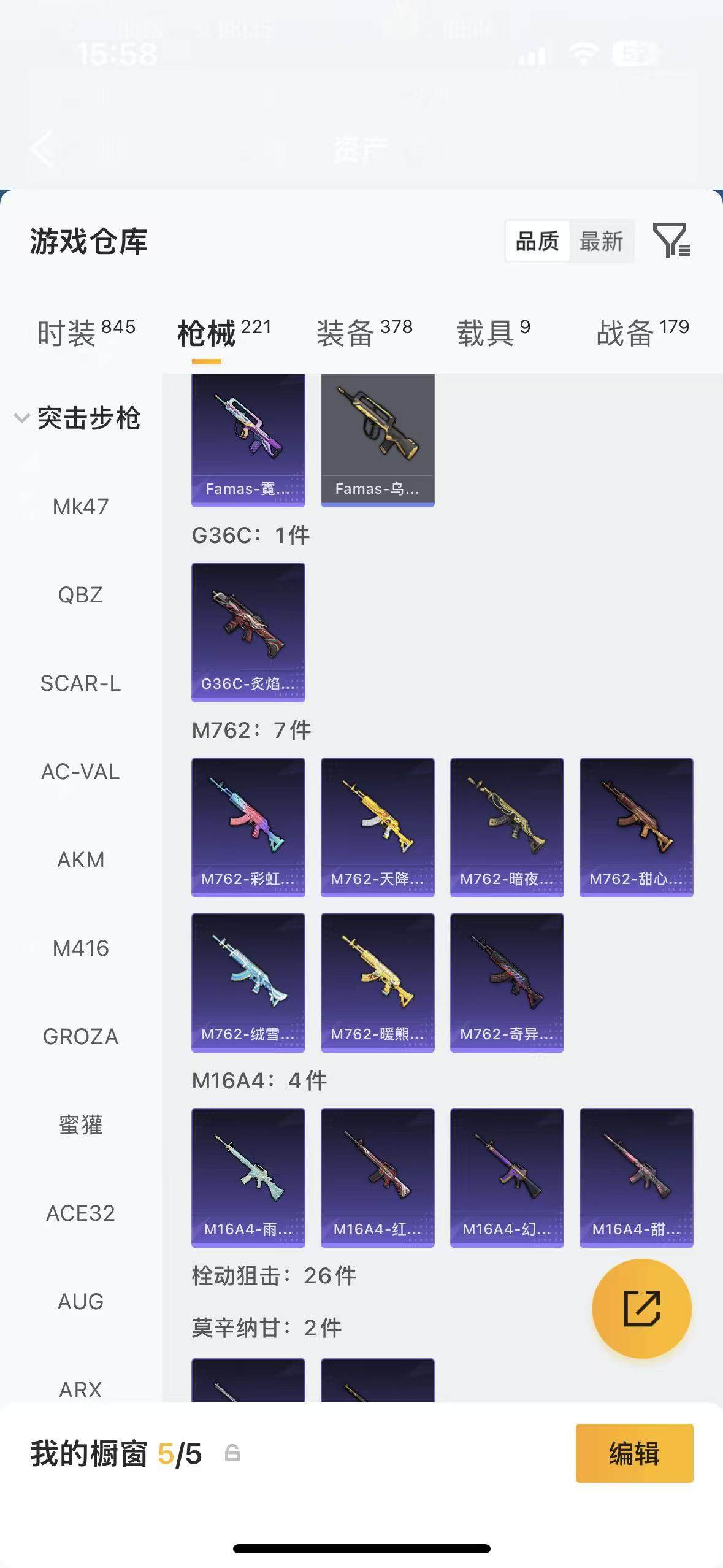
Task: Open the filter icon next to 最新
Action: (671, 240)
